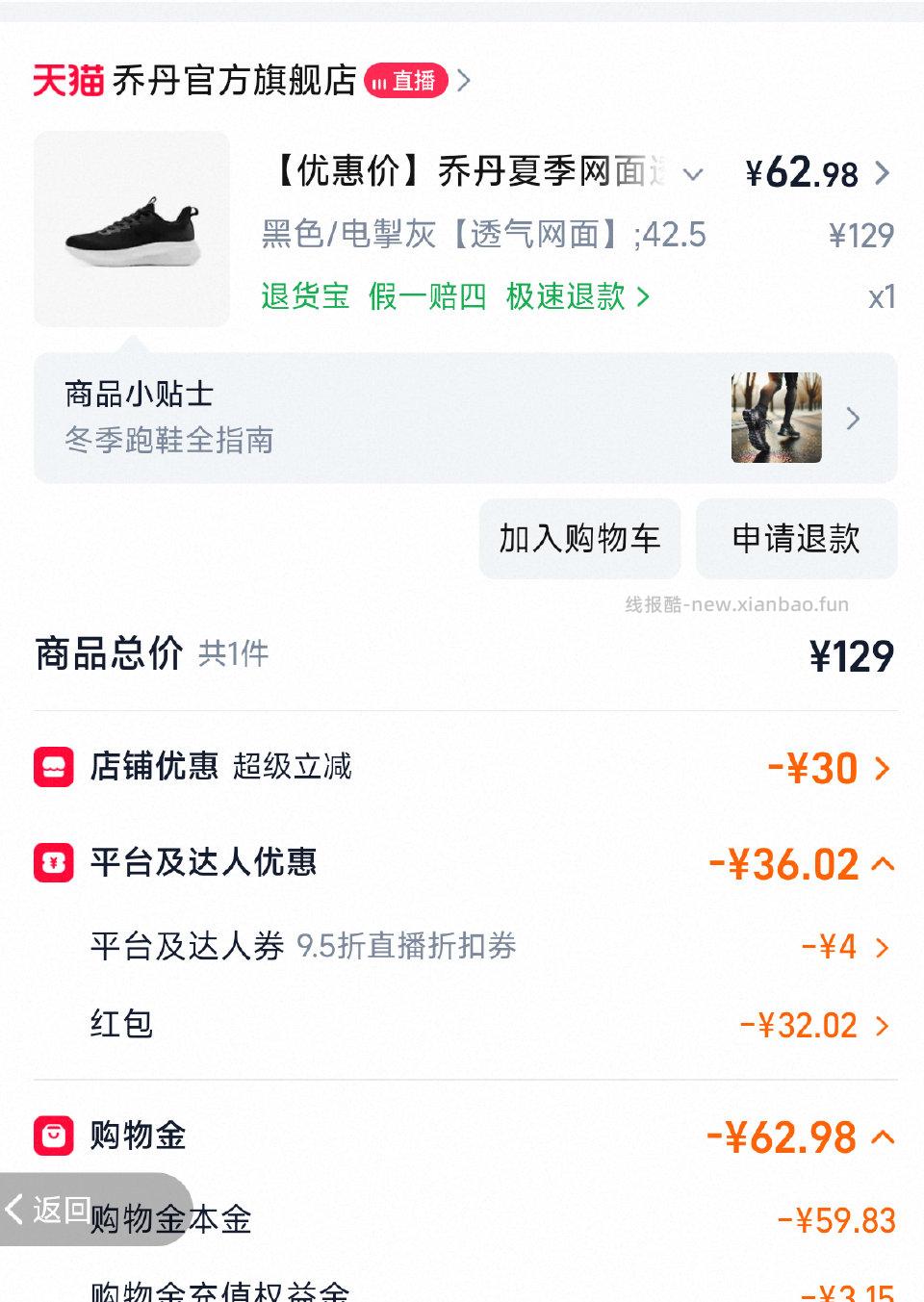Screen dimensions: 924x1302
Task: Click the ¥62.98 price detail arrow
Action: tap(881, 174)
